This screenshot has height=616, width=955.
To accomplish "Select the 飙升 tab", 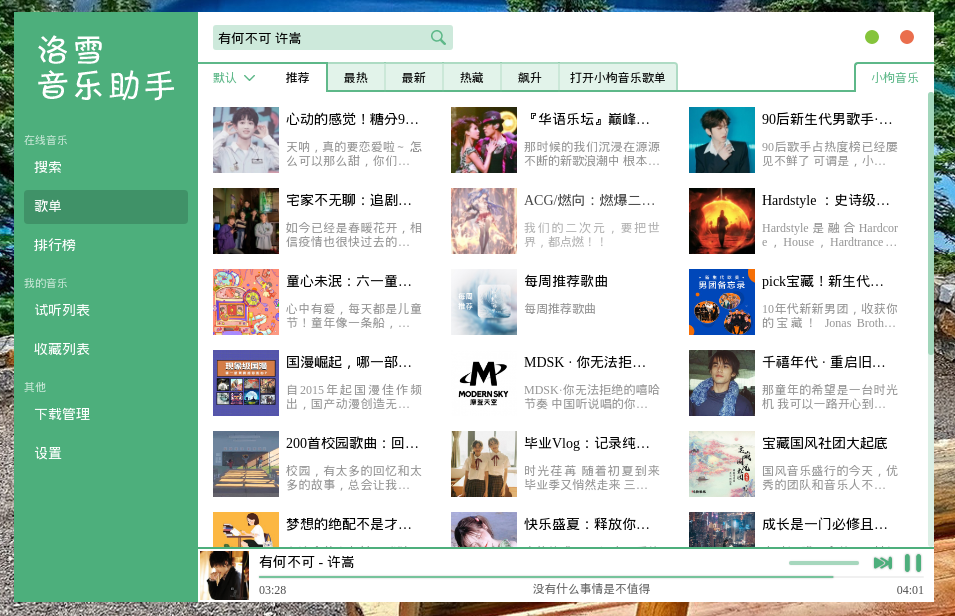I will point(530,77).
